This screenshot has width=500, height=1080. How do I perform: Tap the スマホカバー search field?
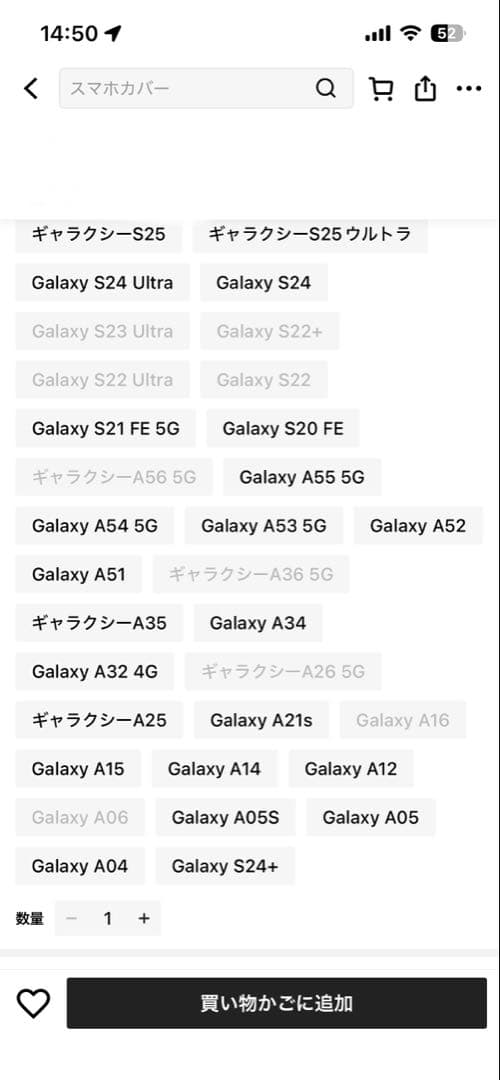[206, 88]
